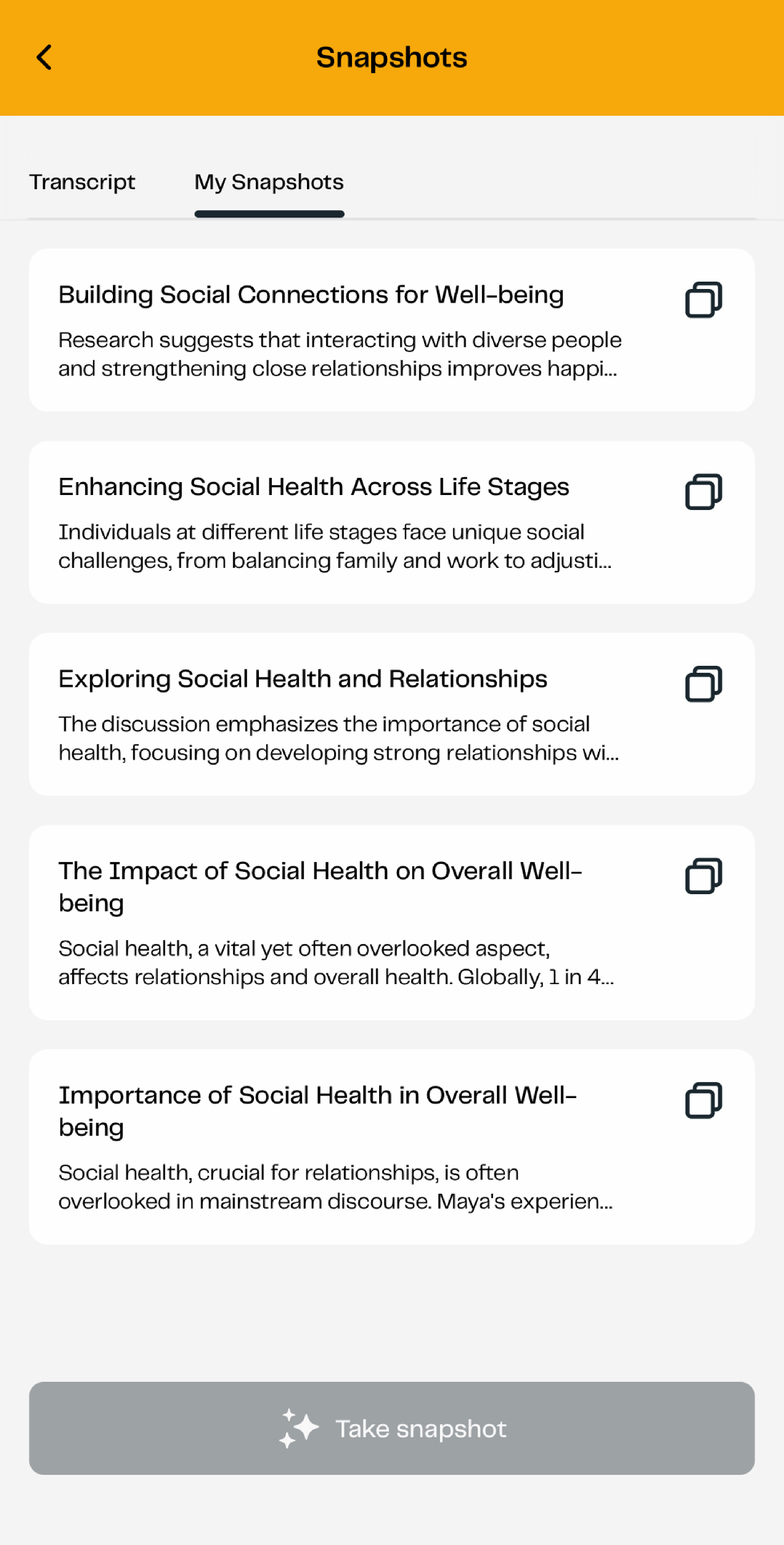Go back from the Snapshots screen

[x=44, y=58]
